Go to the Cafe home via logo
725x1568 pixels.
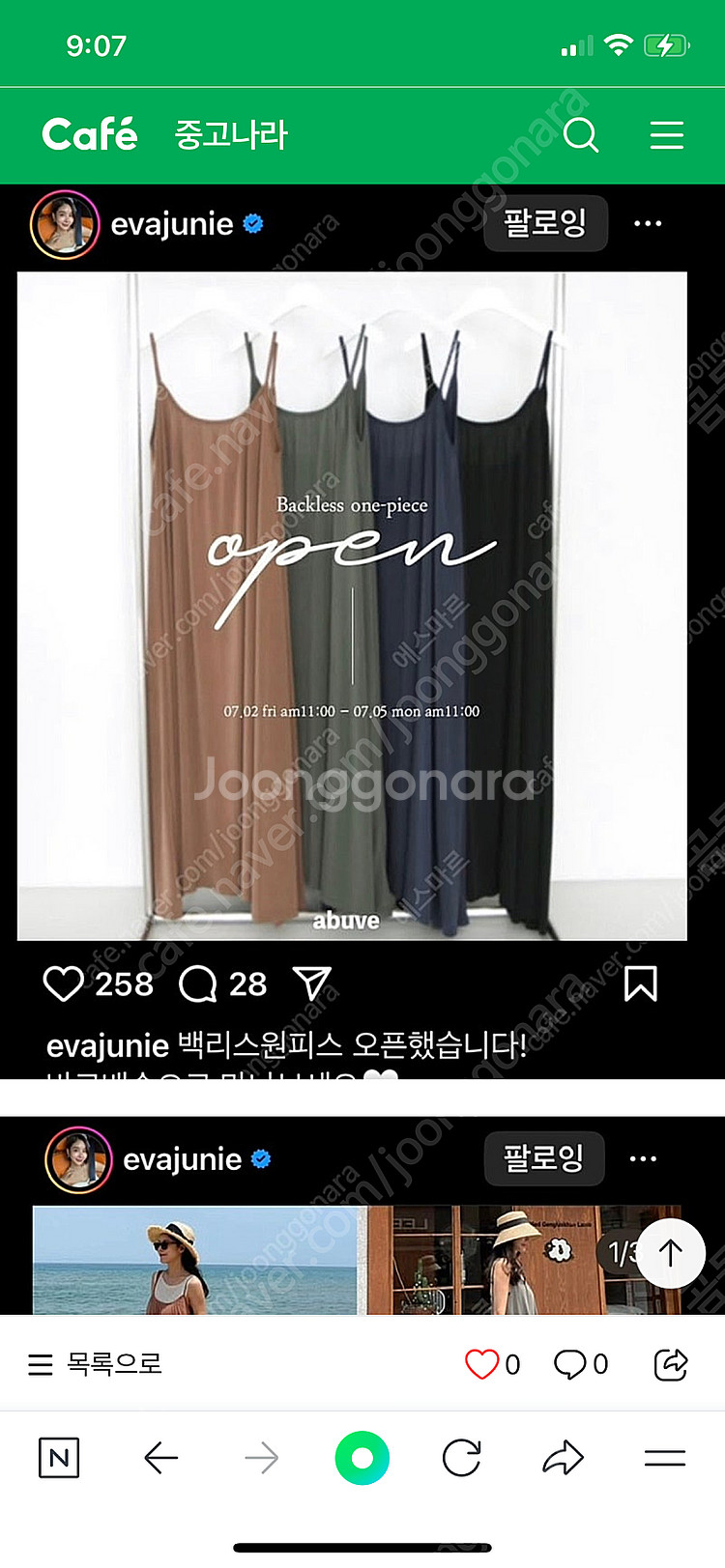coord(90,135)
